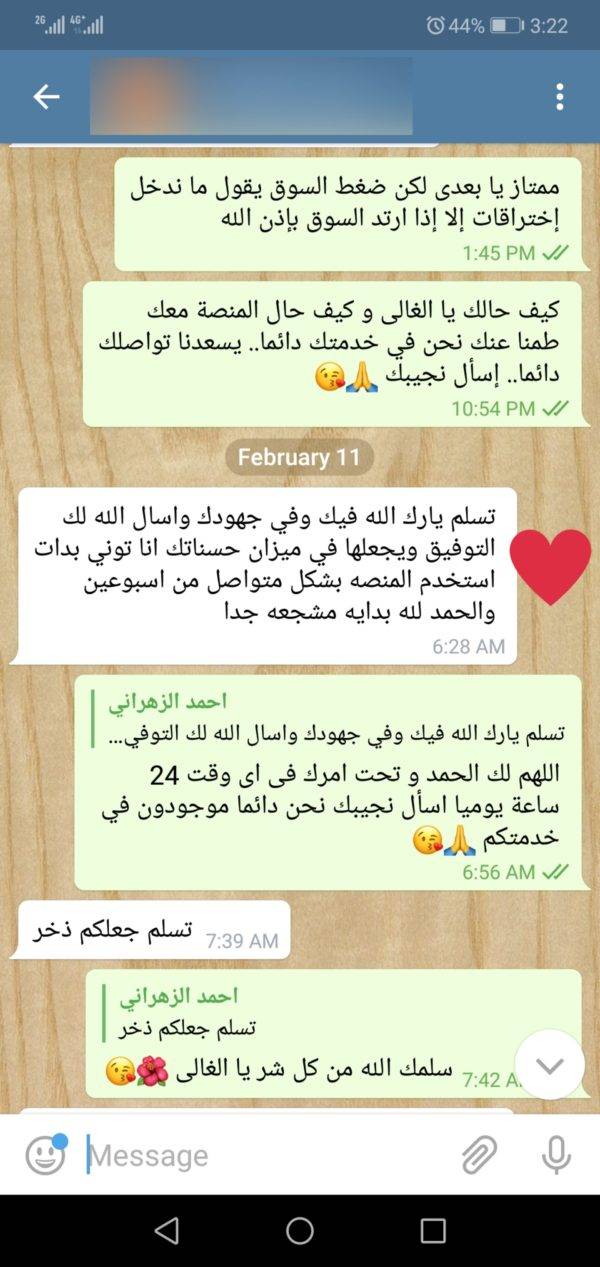Go back using the header arrow

pyautogui.click(x=47, y=97)
